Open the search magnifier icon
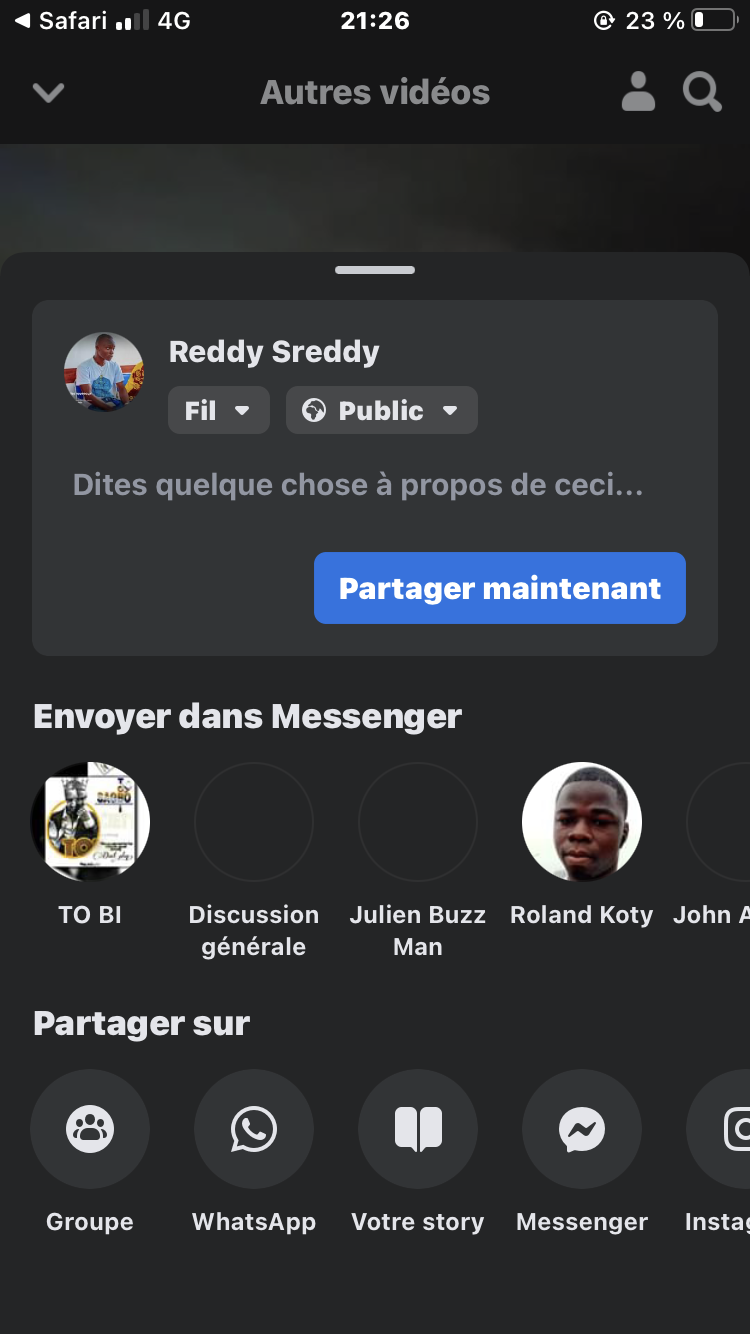The height and width of the screenshot is (1334, 750). tap(702, 93)
